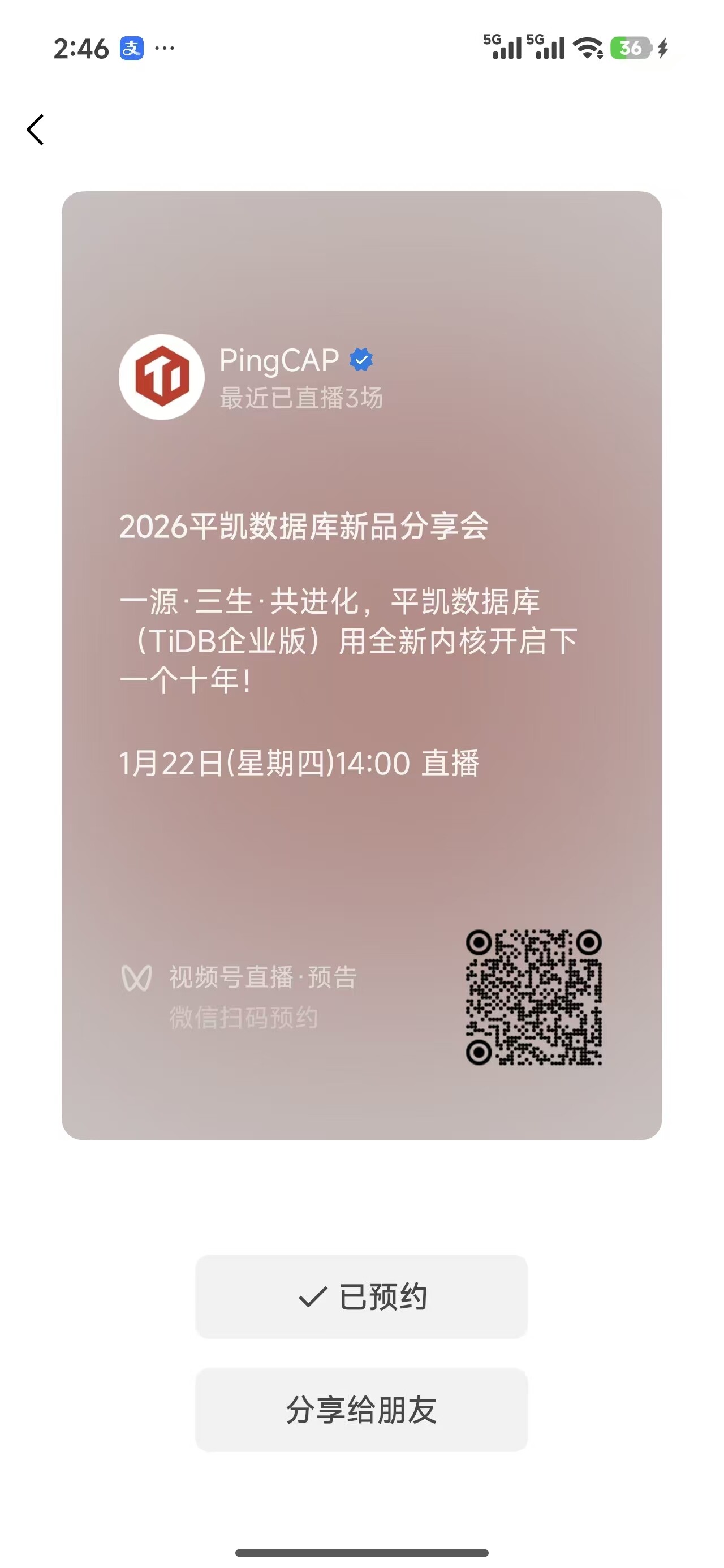Go back using the top-left arrow

35,130
